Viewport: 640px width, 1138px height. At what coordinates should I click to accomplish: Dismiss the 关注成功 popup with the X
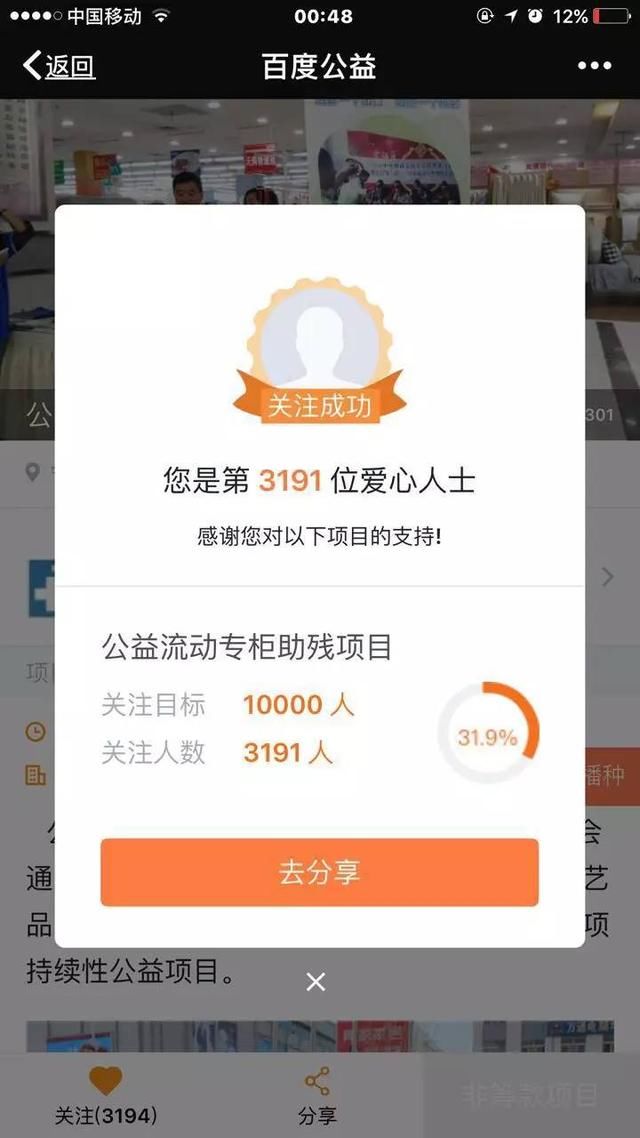pyautogui.click(x=316, y=982)
